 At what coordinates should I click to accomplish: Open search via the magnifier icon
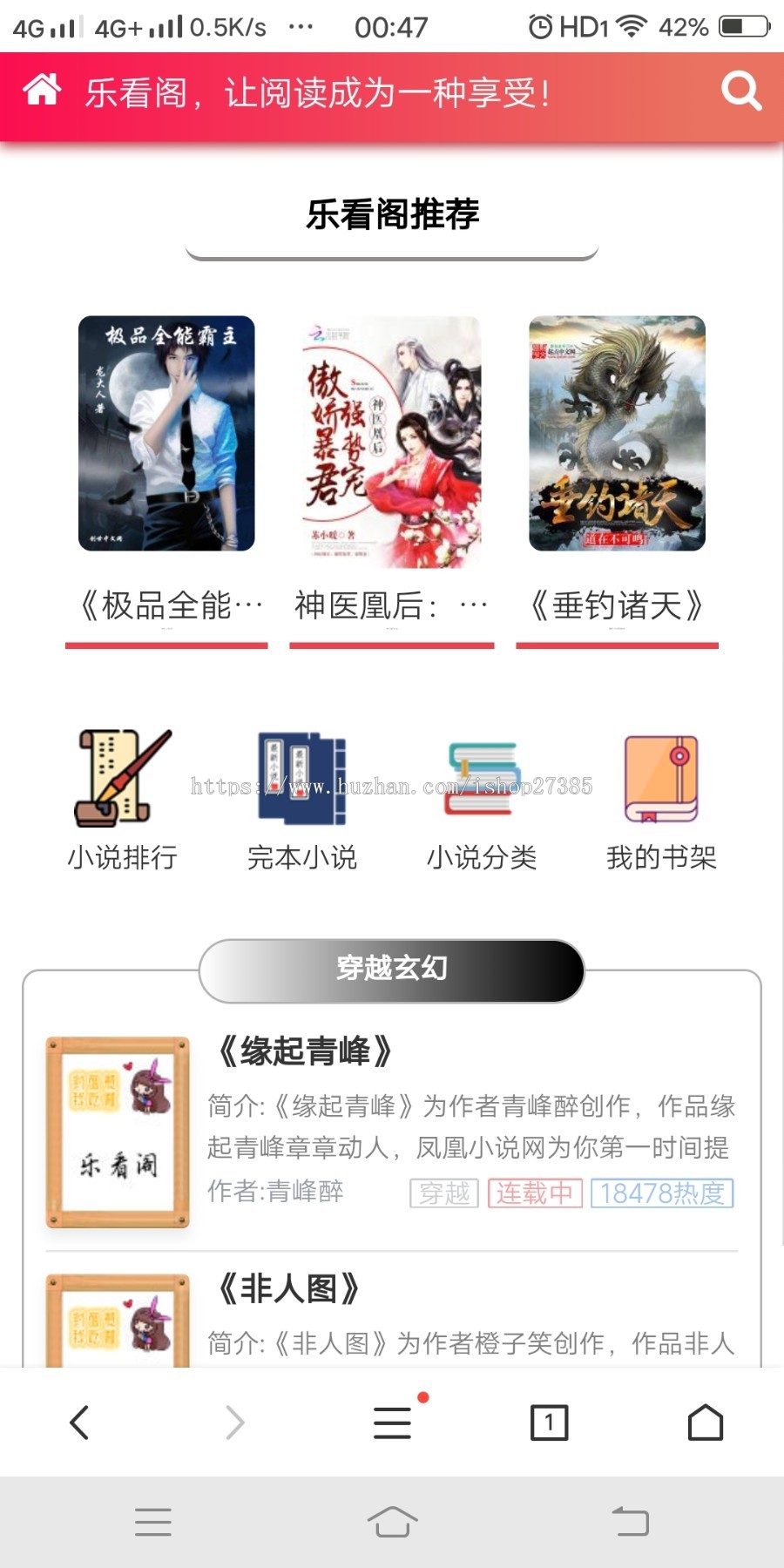740,90
